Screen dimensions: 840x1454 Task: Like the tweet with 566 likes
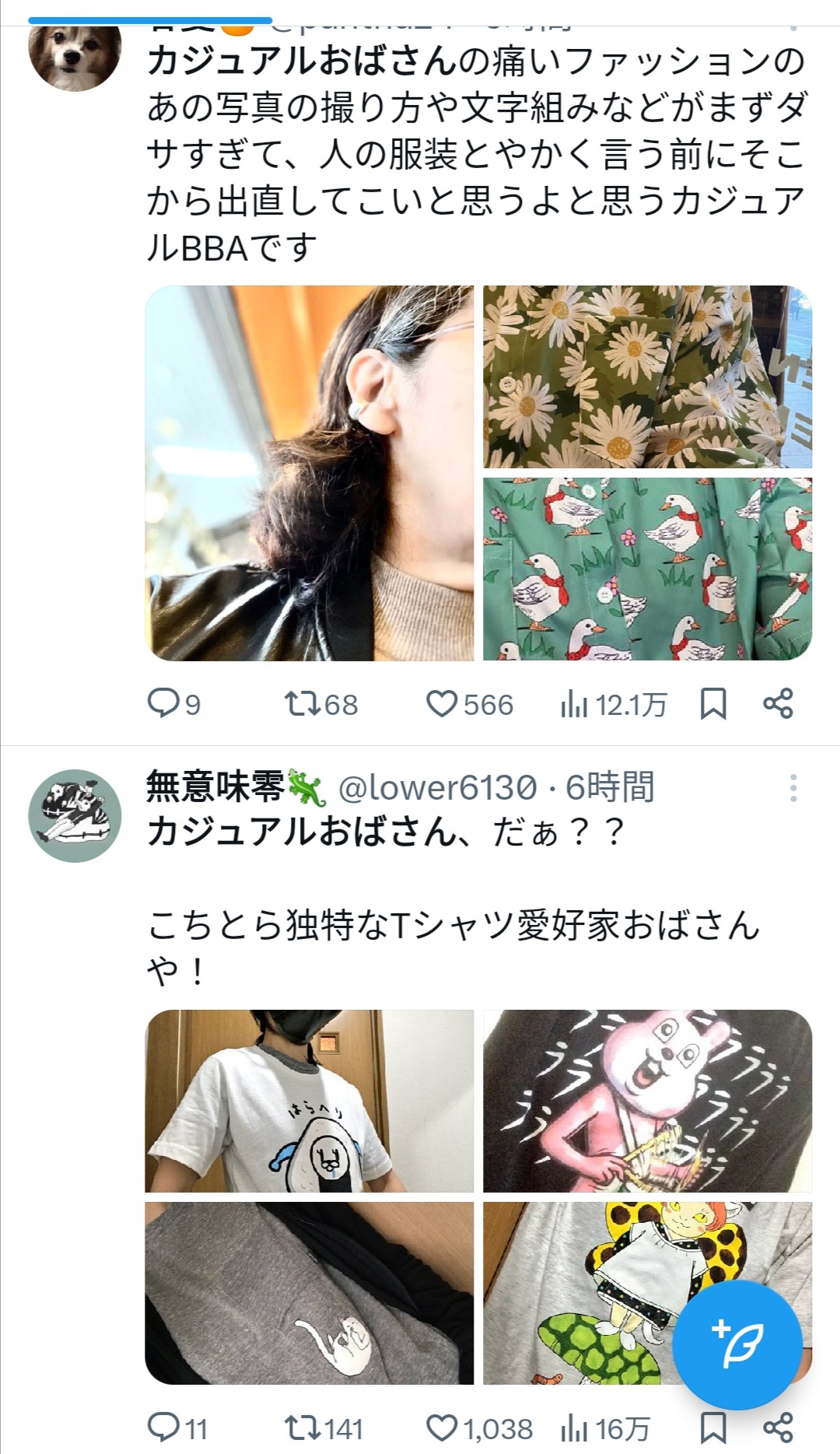coord(445,702)
